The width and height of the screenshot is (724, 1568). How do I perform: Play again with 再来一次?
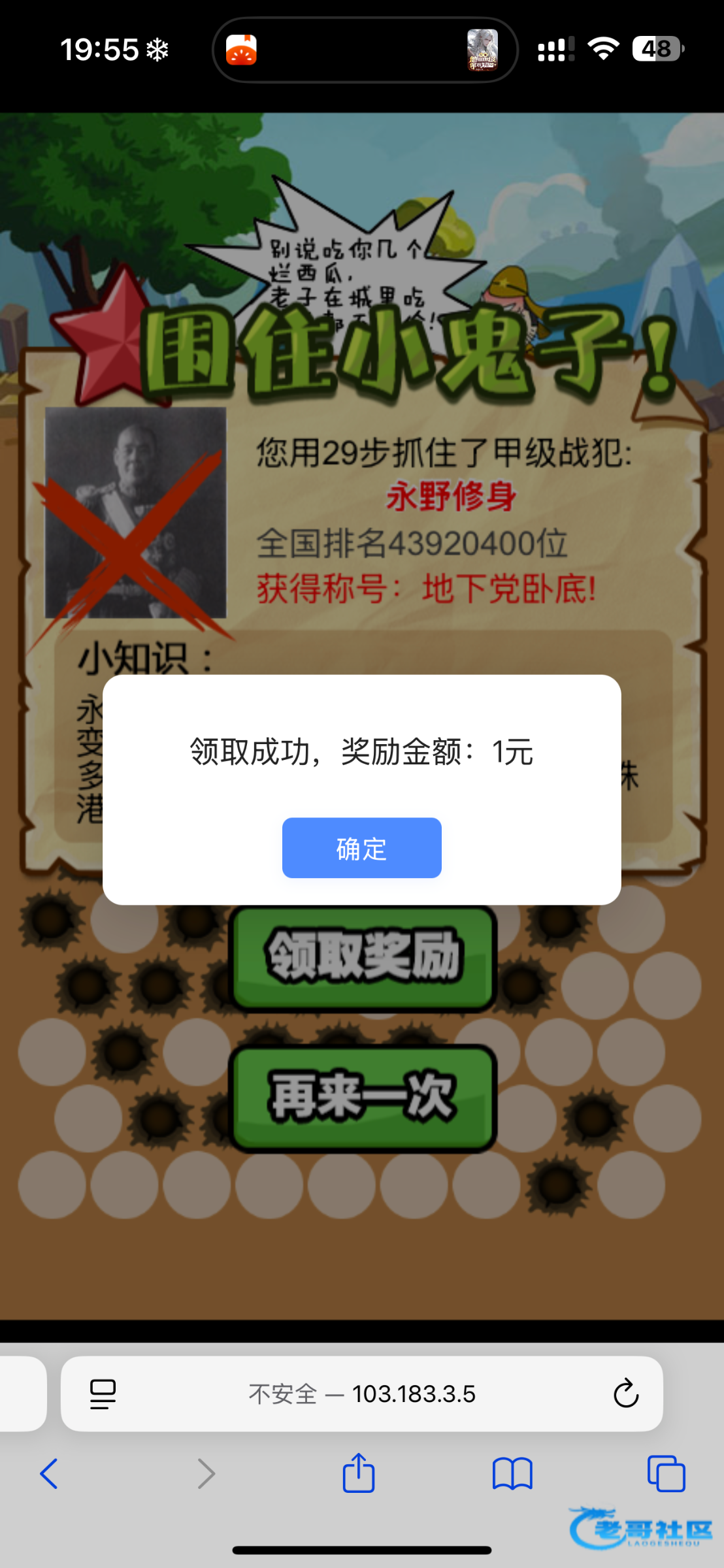click(363, 1098)
